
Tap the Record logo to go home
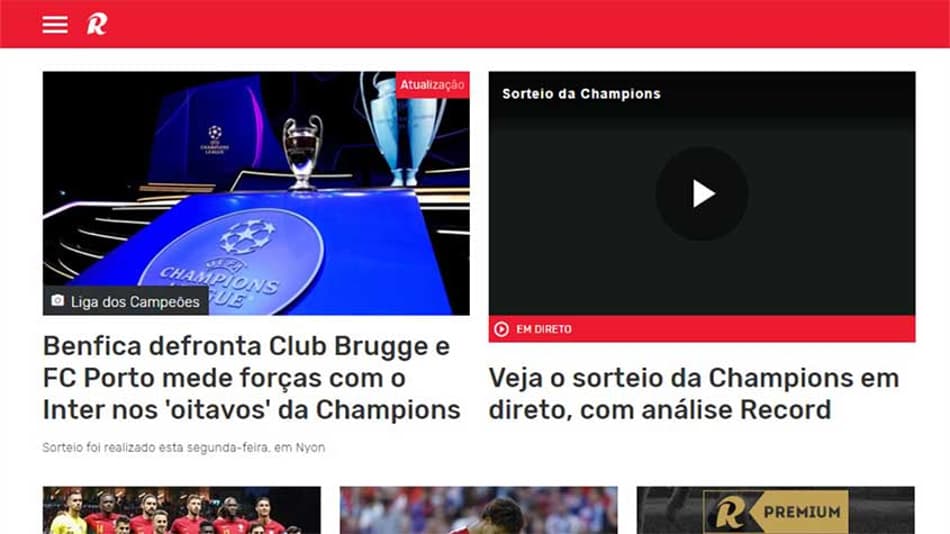tap(96, 24)
